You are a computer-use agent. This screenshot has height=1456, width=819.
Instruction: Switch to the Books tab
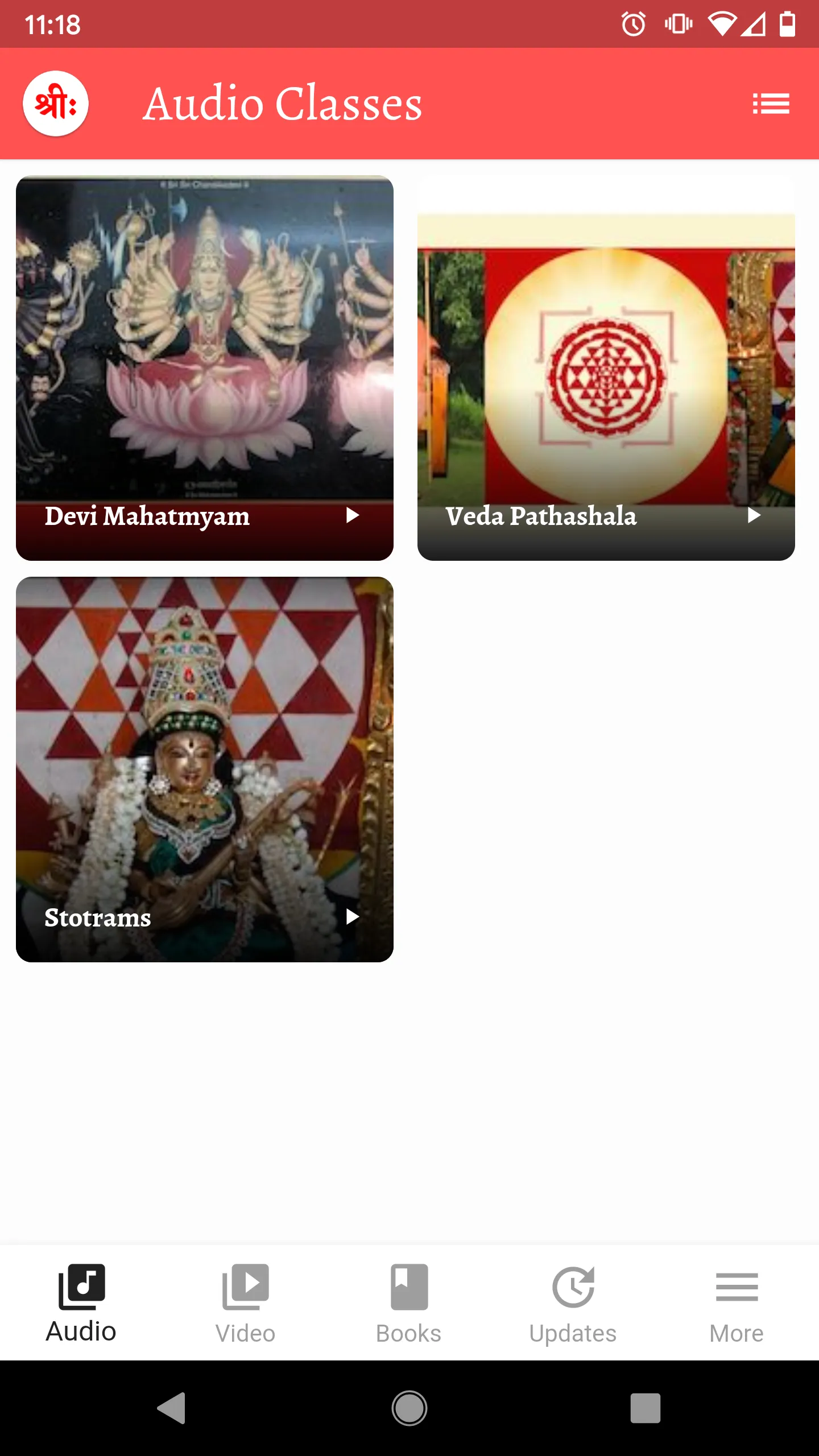(x=409, y=1304)
